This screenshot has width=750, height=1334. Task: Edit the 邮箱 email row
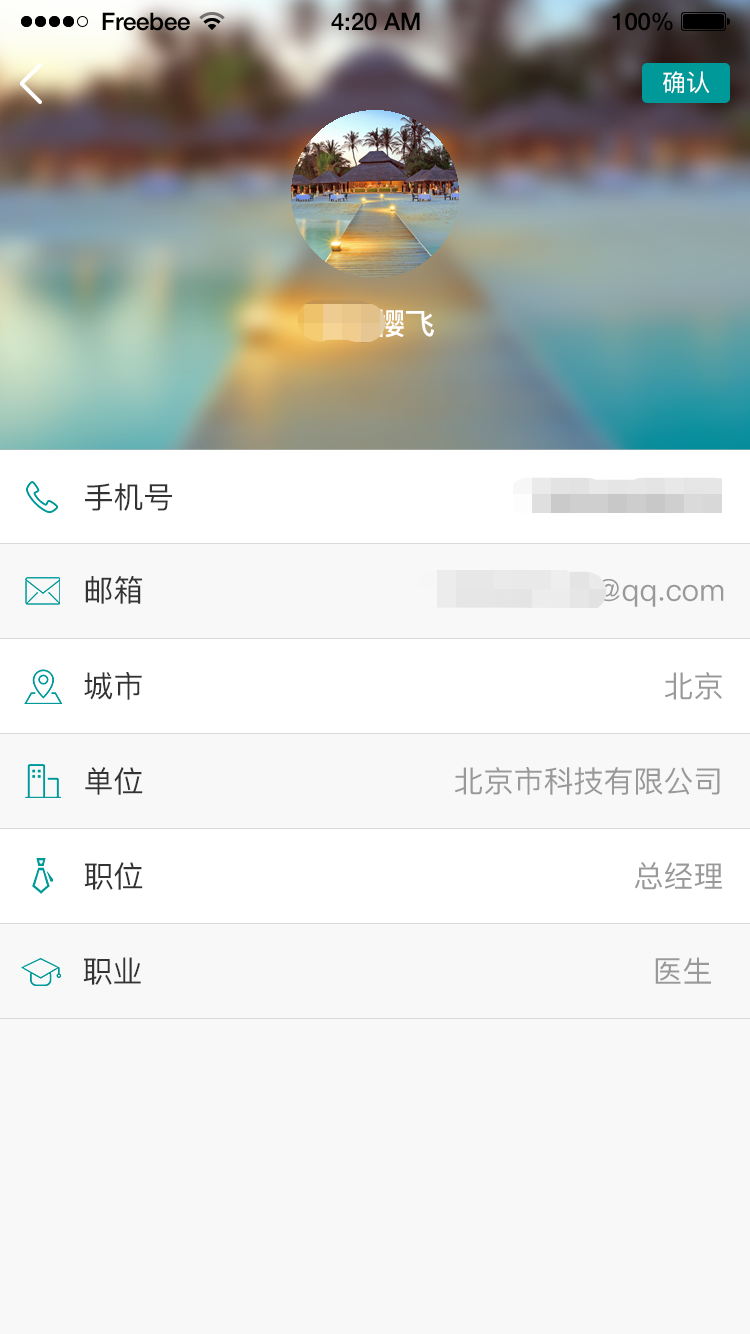coord(375,591)
